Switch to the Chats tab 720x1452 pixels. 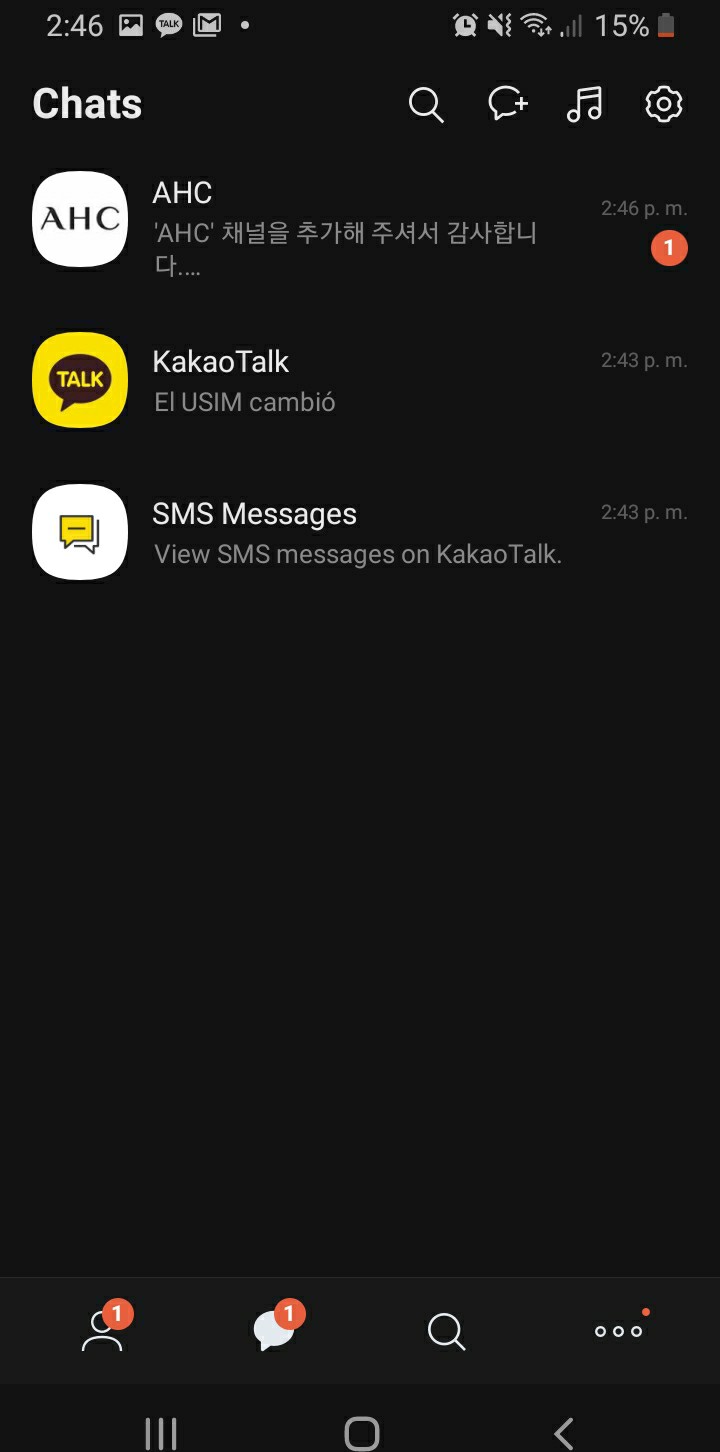point(274,1331)
